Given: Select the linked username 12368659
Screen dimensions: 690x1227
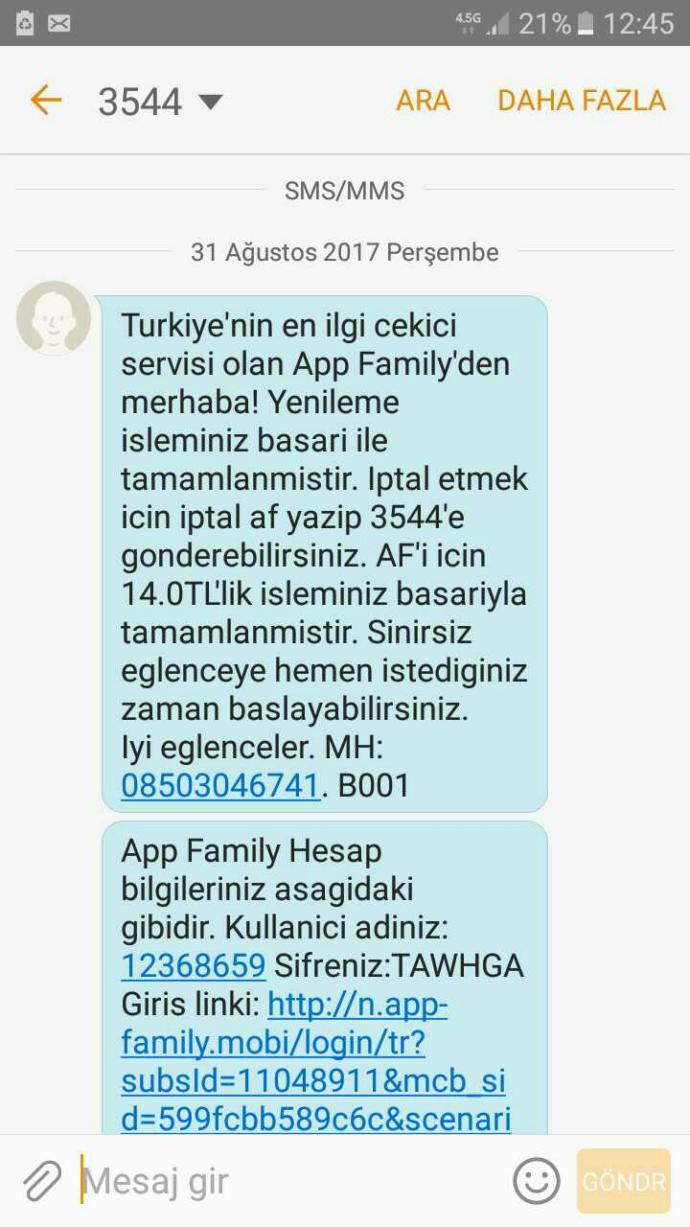Looking at the screenshot, I should point(193,966).
